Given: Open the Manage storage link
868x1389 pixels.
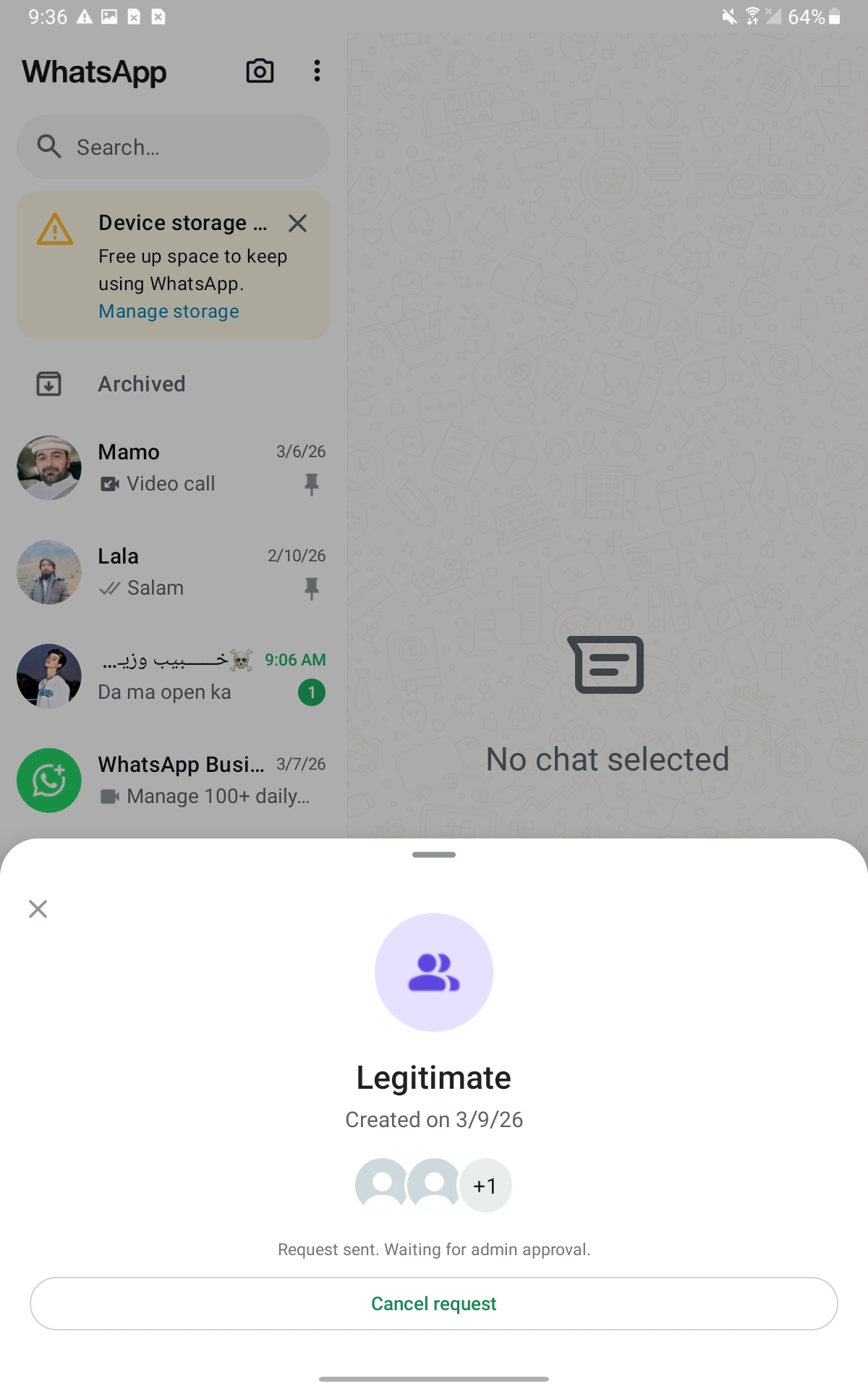Looking at the screenshot, I should [x=169, y=311].
